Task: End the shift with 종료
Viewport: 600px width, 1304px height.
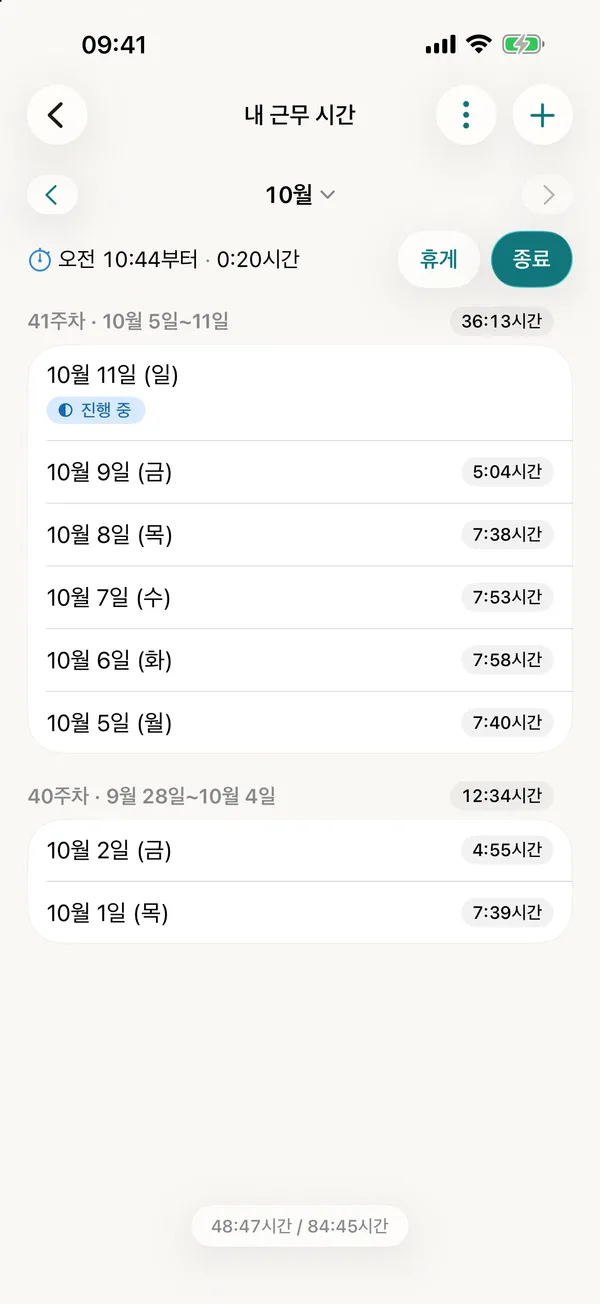Action: [x=532, y=260]
